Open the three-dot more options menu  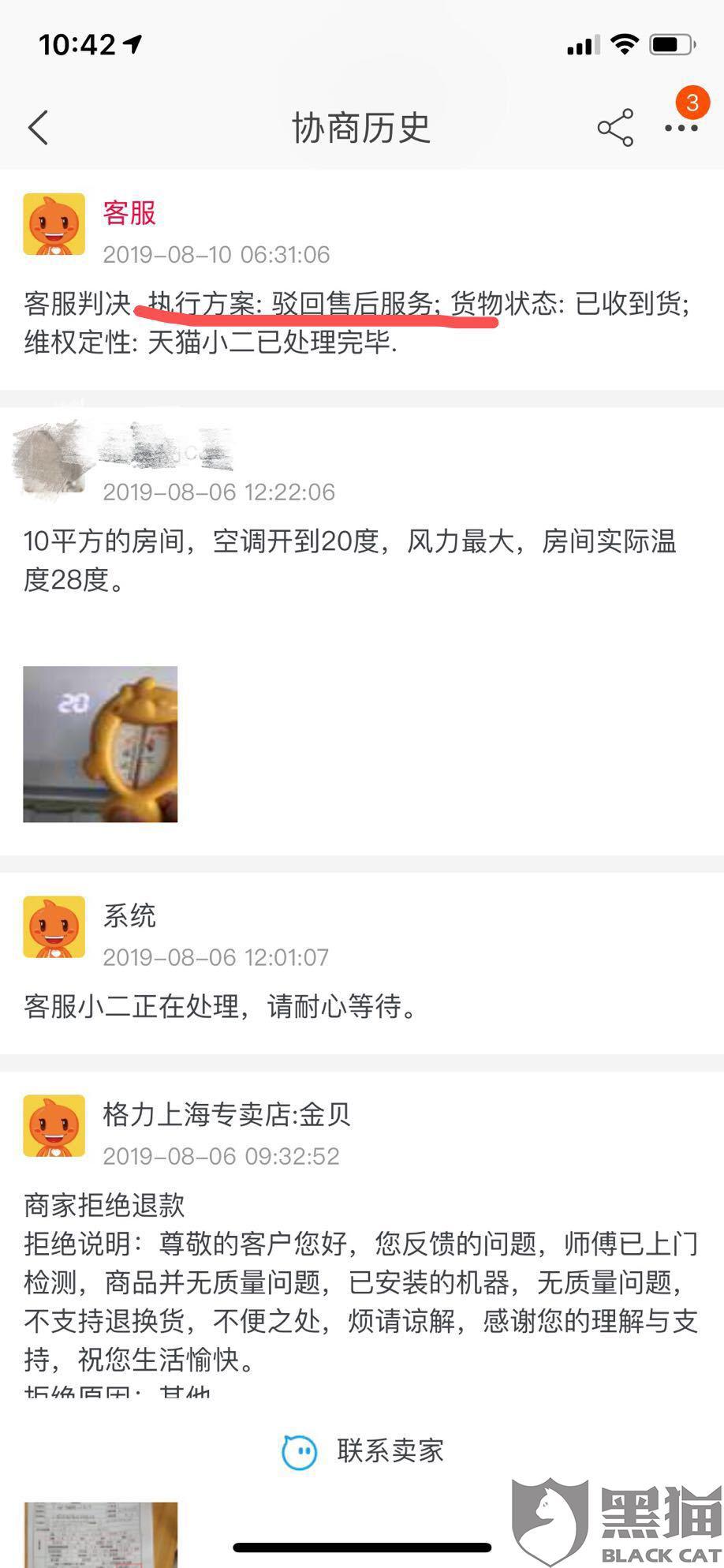click(681, 128)
